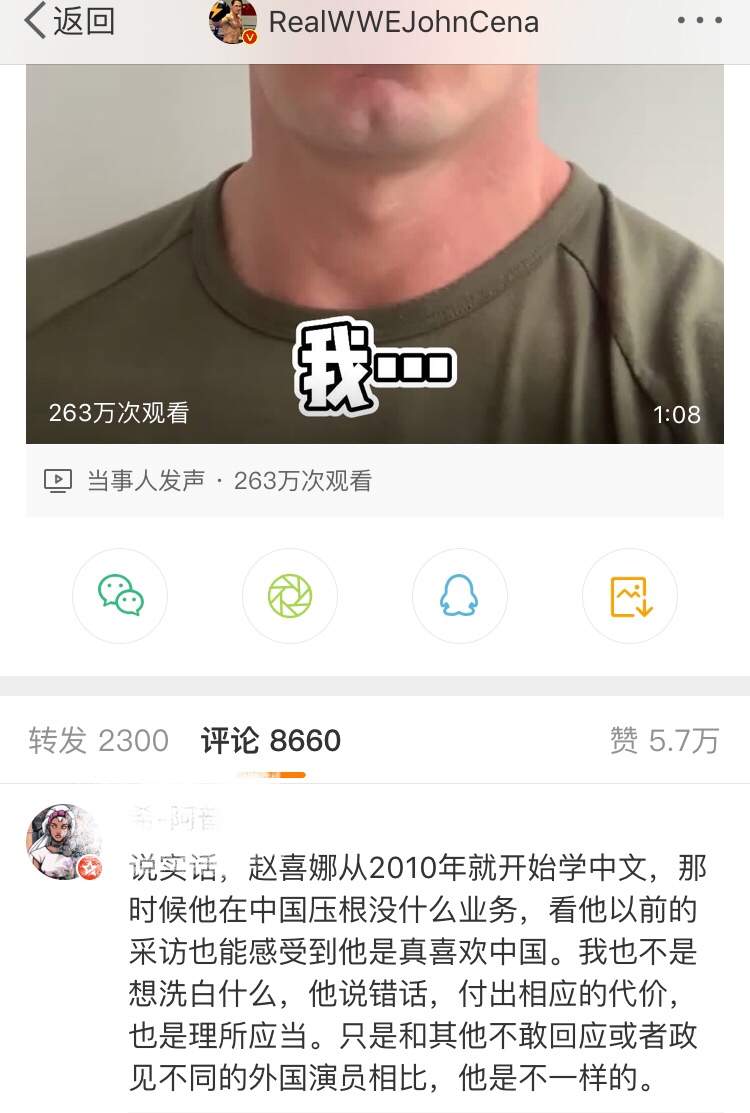Open the commenter's profile picture
This screenshot has height=1113, width=750.
tap(63, 842)
